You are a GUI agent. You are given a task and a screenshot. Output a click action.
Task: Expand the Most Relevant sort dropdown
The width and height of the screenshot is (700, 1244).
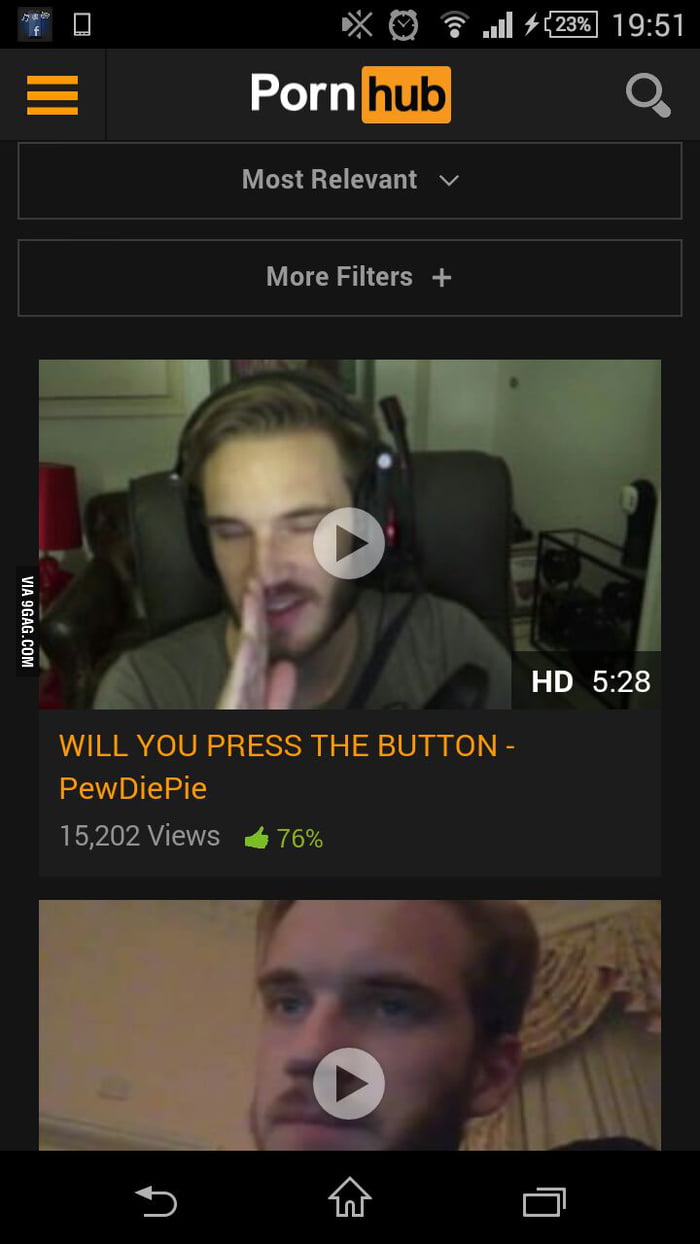pyautogui.click(x=349, y=180)
